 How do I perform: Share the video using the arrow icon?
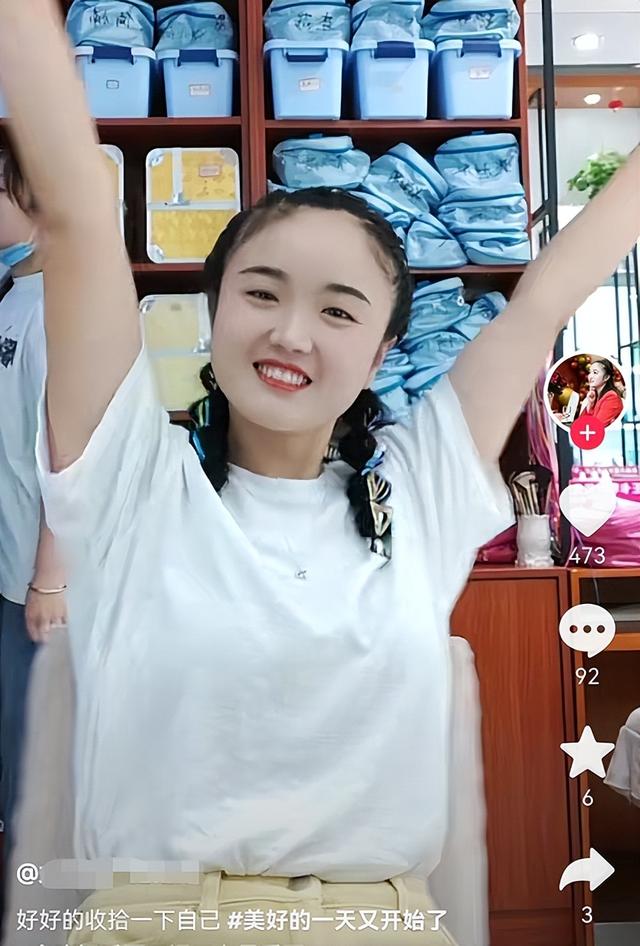pos(587,870)
